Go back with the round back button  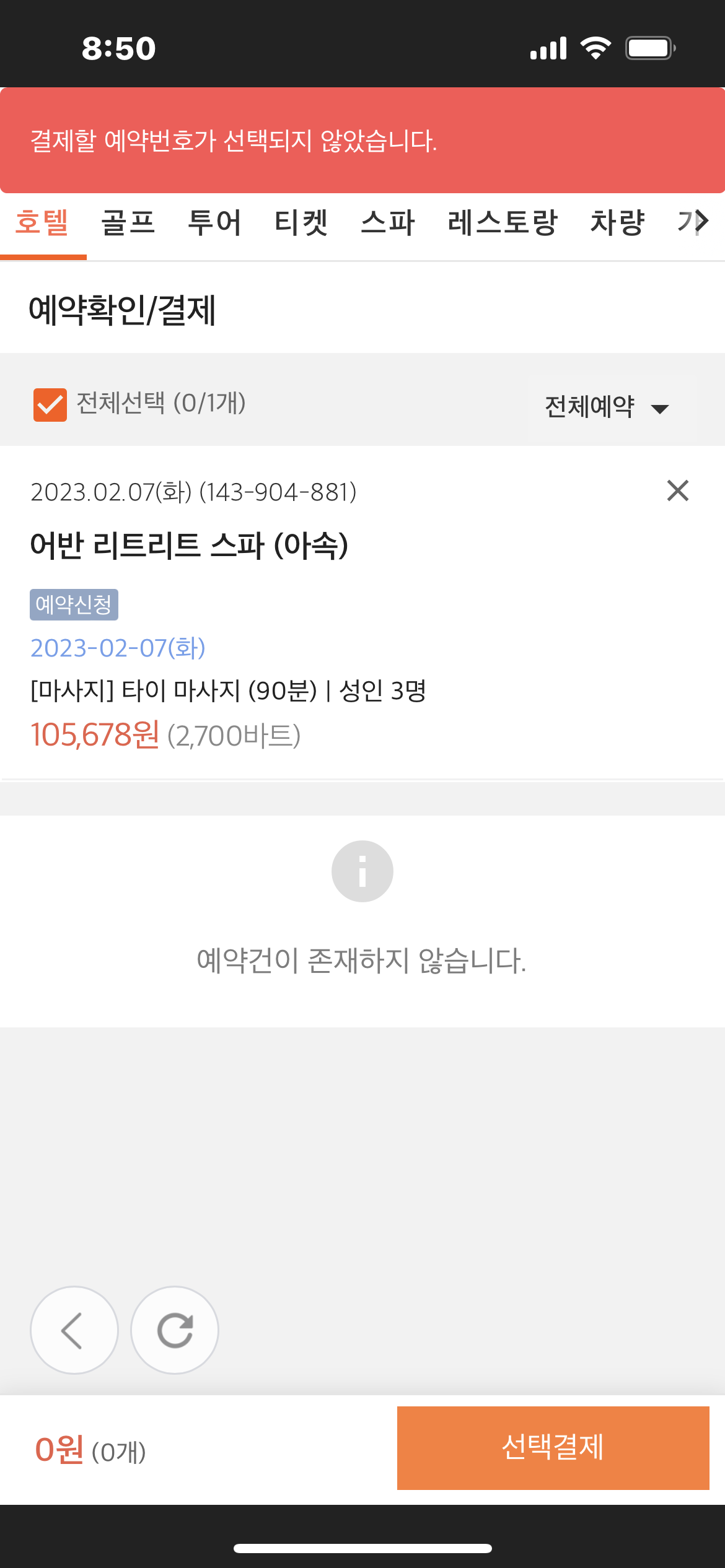(74, 1330)
